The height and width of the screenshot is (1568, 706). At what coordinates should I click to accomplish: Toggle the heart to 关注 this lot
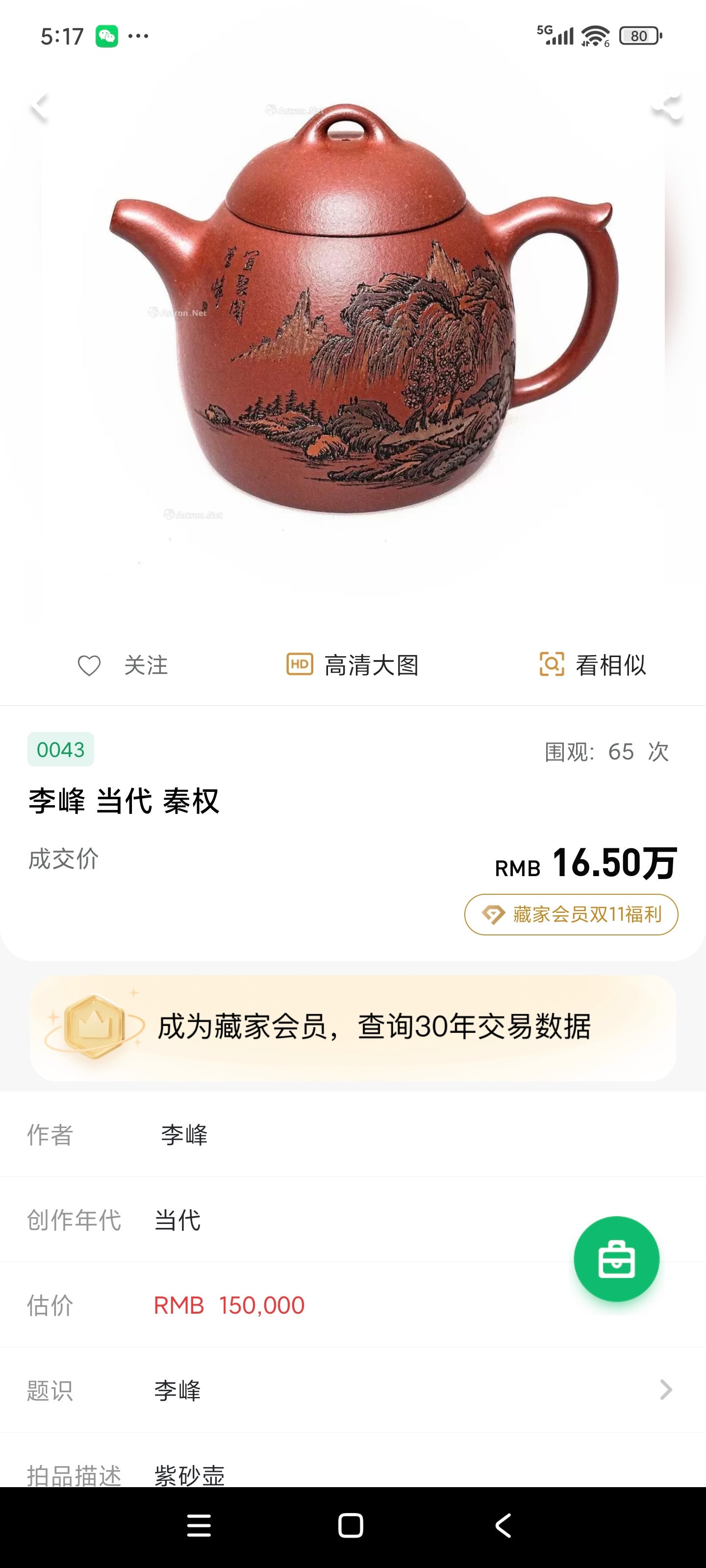coord(89,665)
